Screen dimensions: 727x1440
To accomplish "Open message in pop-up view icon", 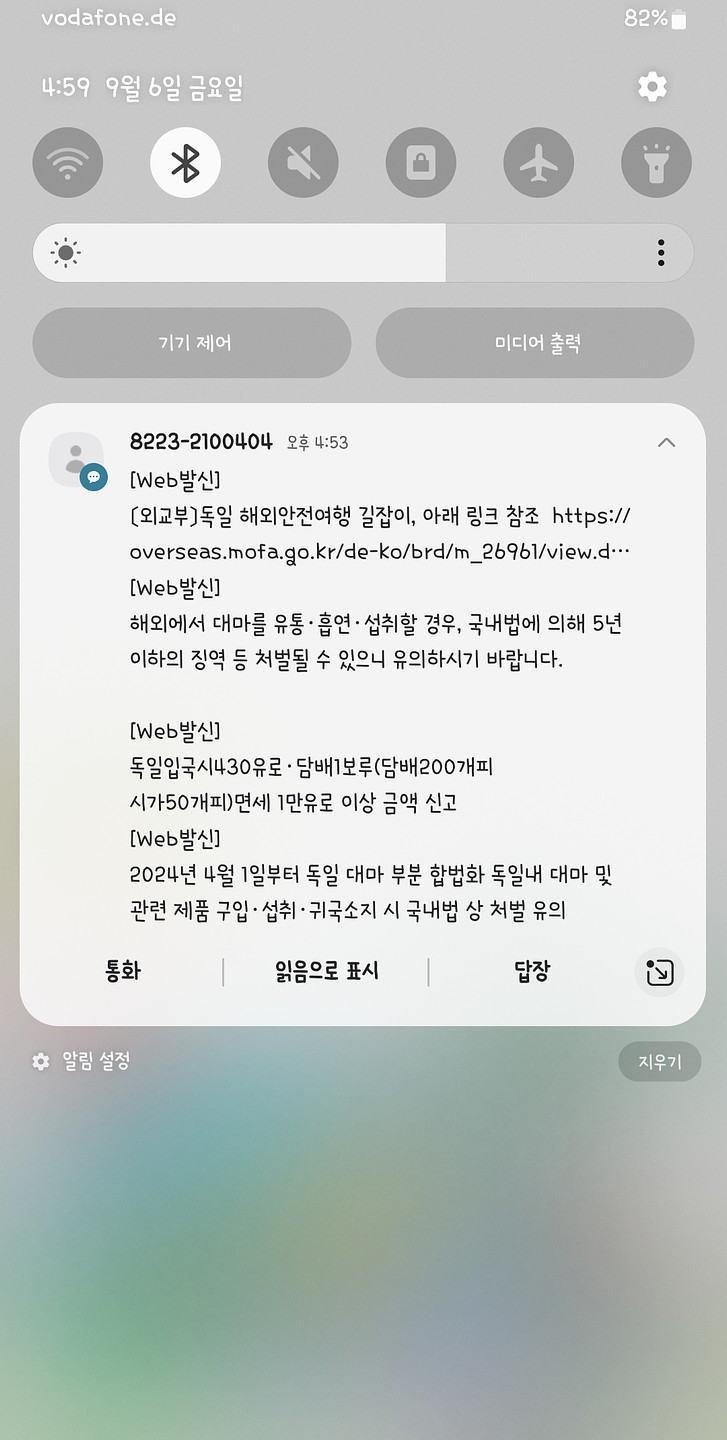I will click(659, 972).
